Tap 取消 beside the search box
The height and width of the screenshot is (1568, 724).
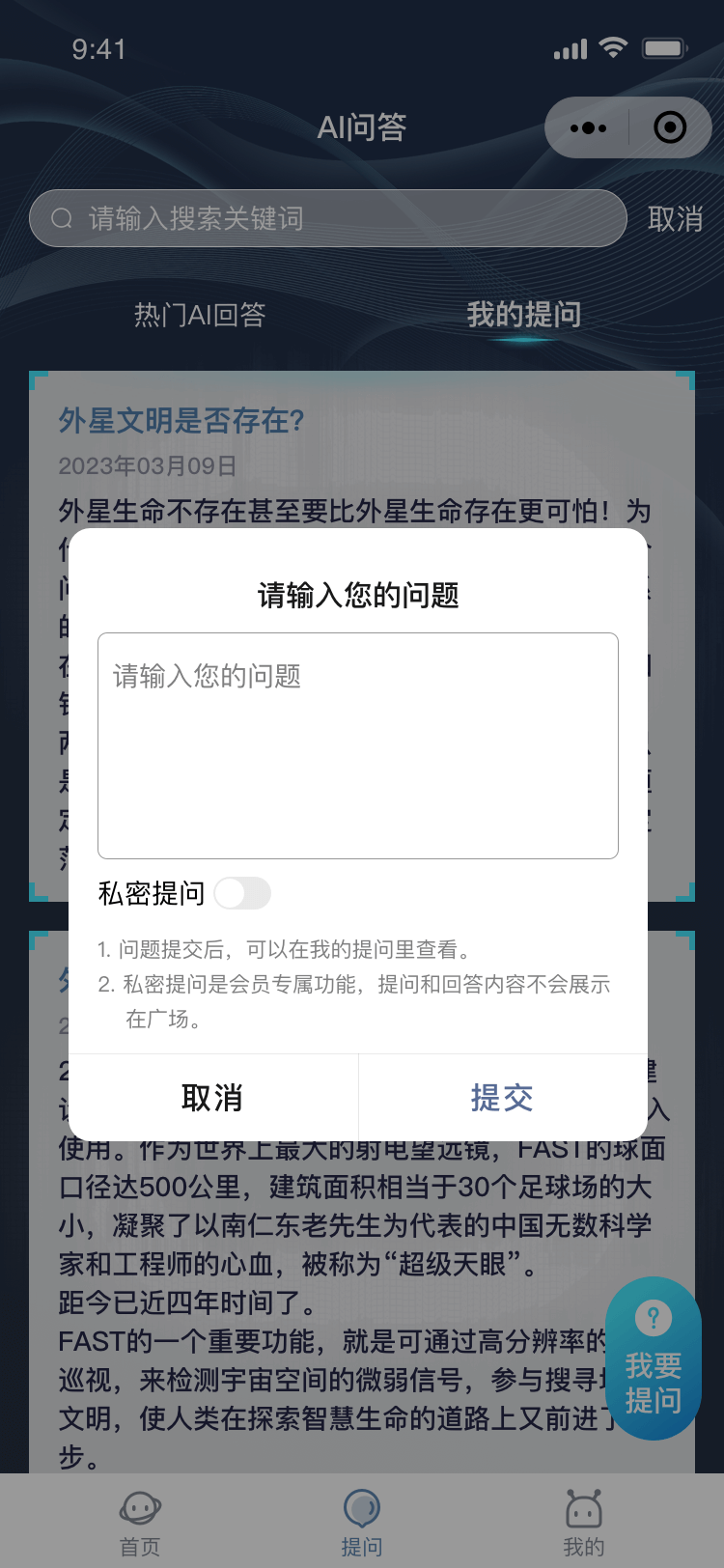pyautogui.click(x=675, y=219)
